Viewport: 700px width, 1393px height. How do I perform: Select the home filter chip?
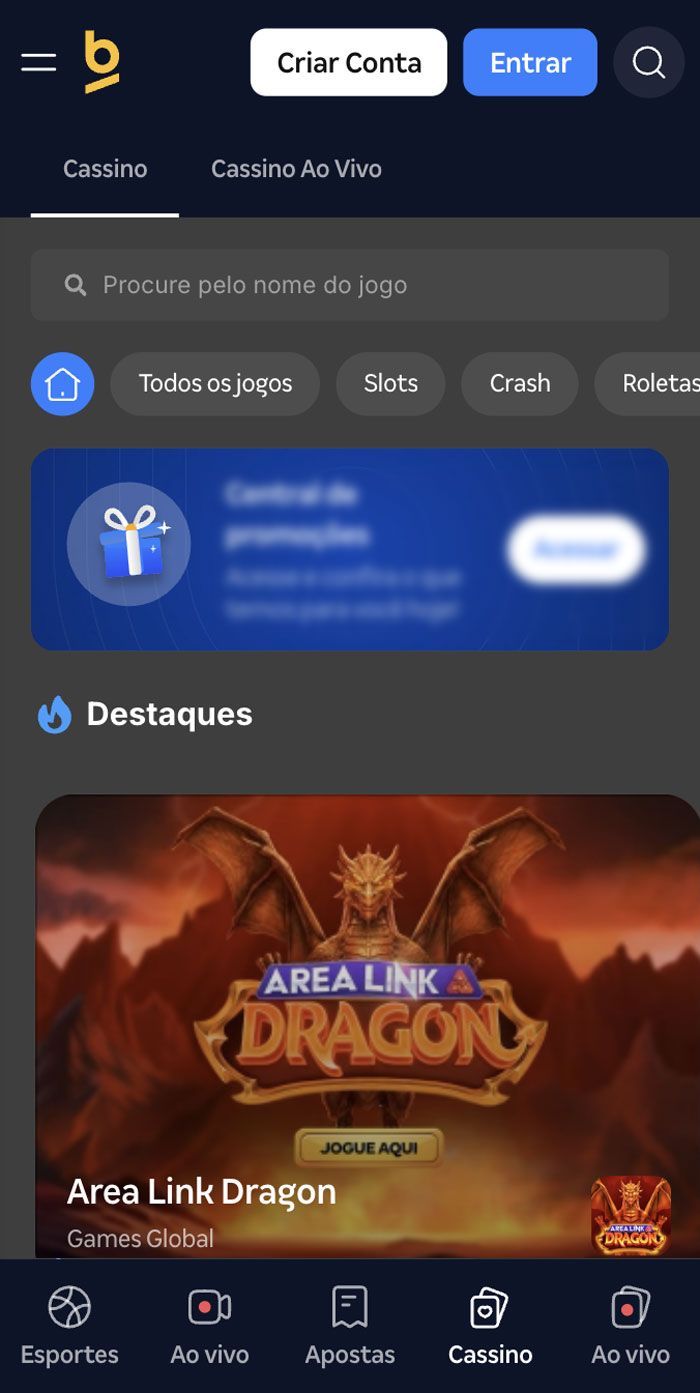coord(62,383)
